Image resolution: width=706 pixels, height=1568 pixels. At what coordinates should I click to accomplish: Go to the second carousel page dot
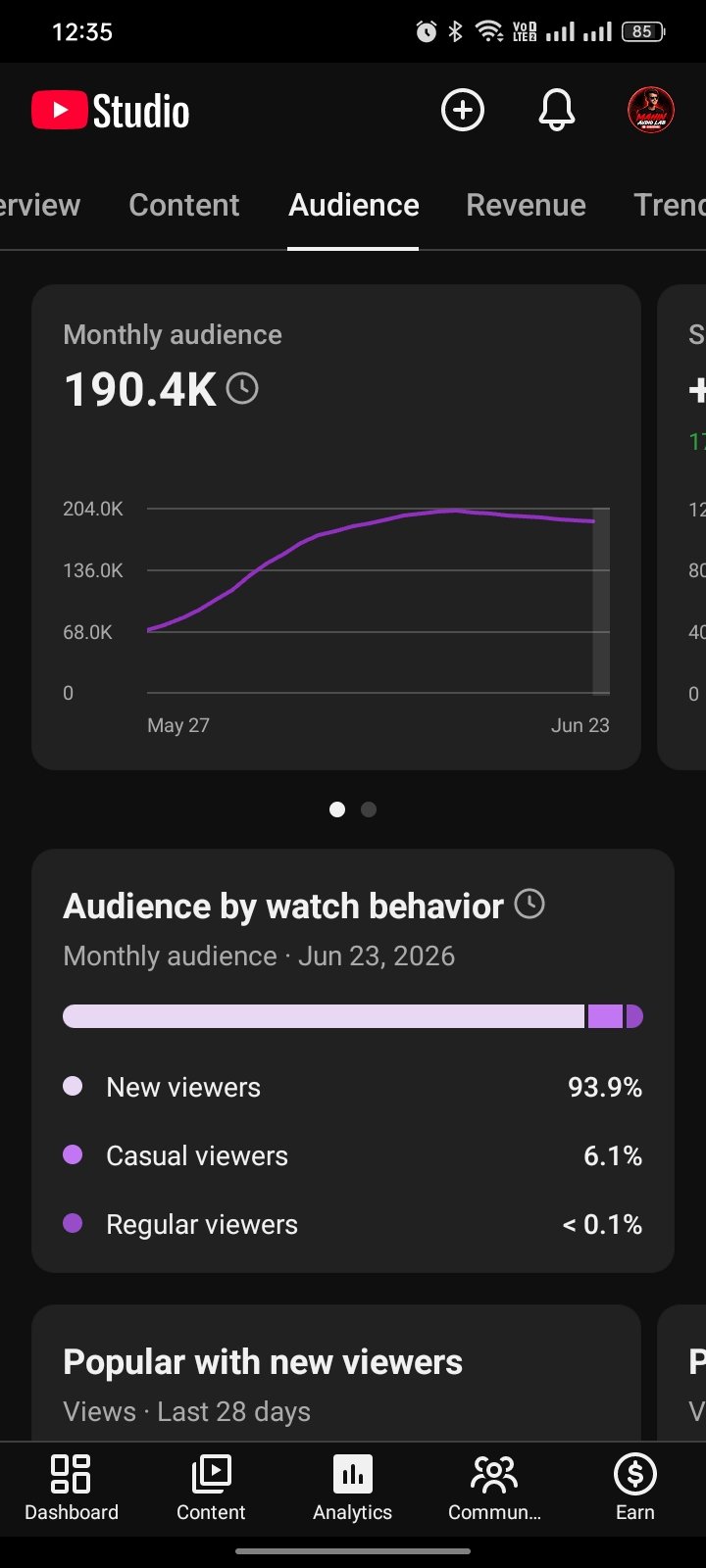point(369,809)
